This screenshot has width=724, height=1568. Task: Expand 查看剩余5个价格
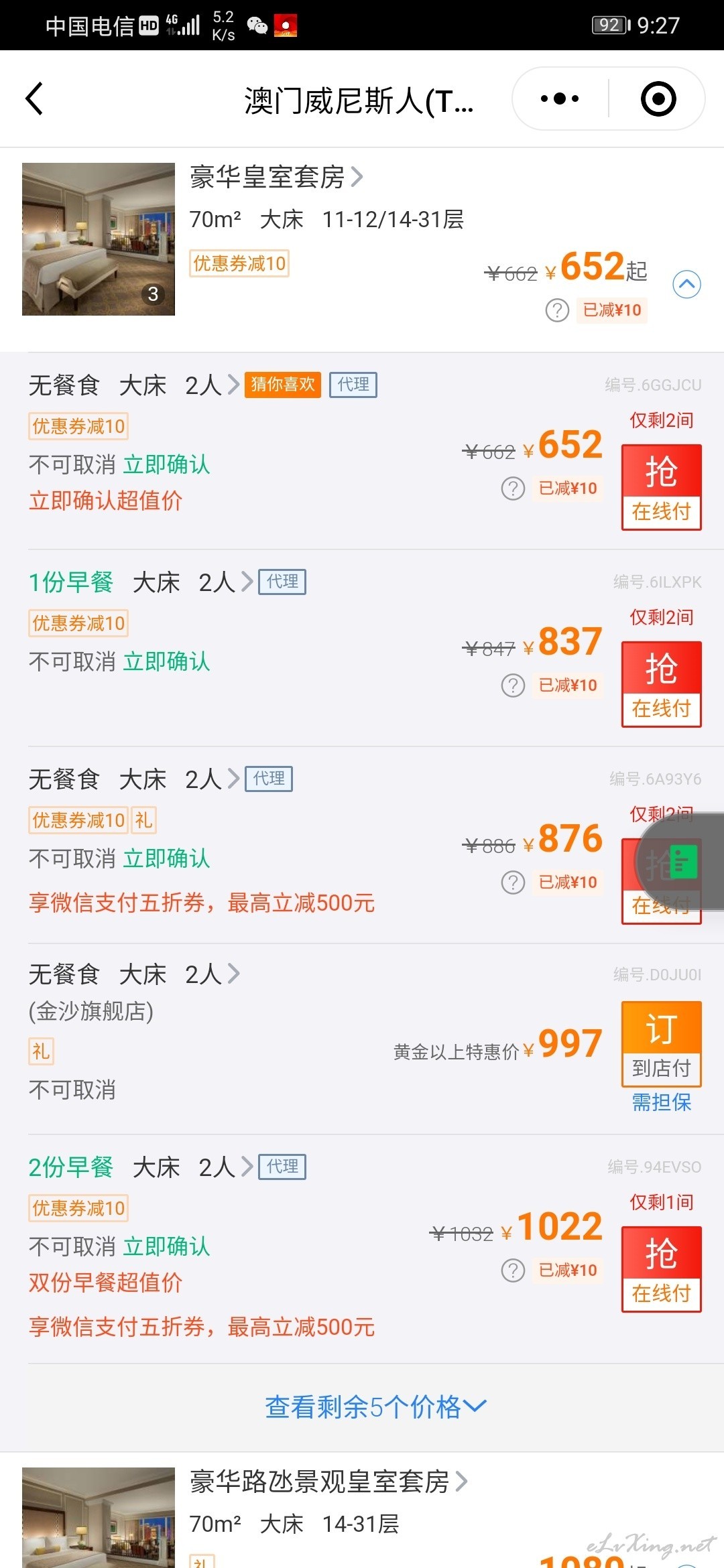[375, 1407]
